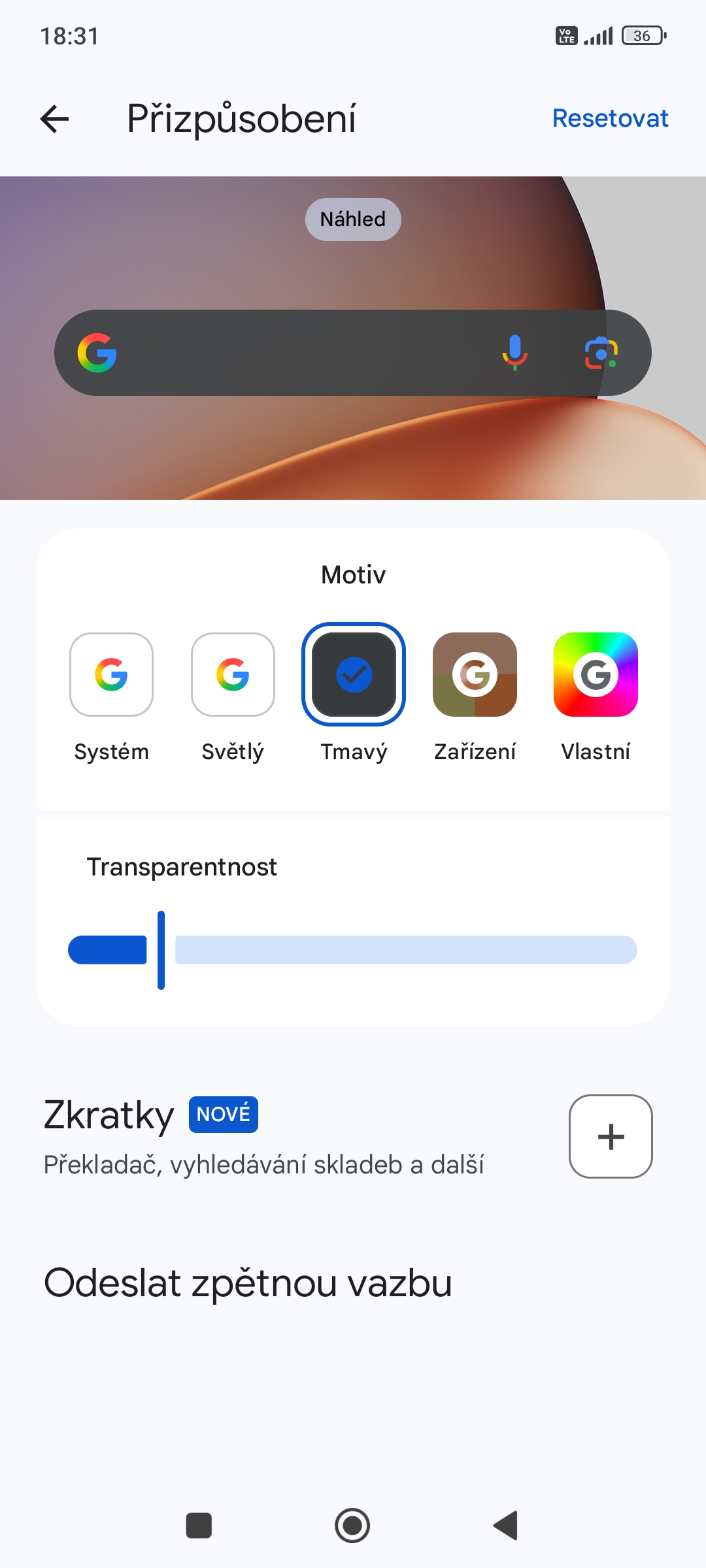Screen dimensions: 706x1568
Task: Tap the system home button
Action: coord(352,1526)
